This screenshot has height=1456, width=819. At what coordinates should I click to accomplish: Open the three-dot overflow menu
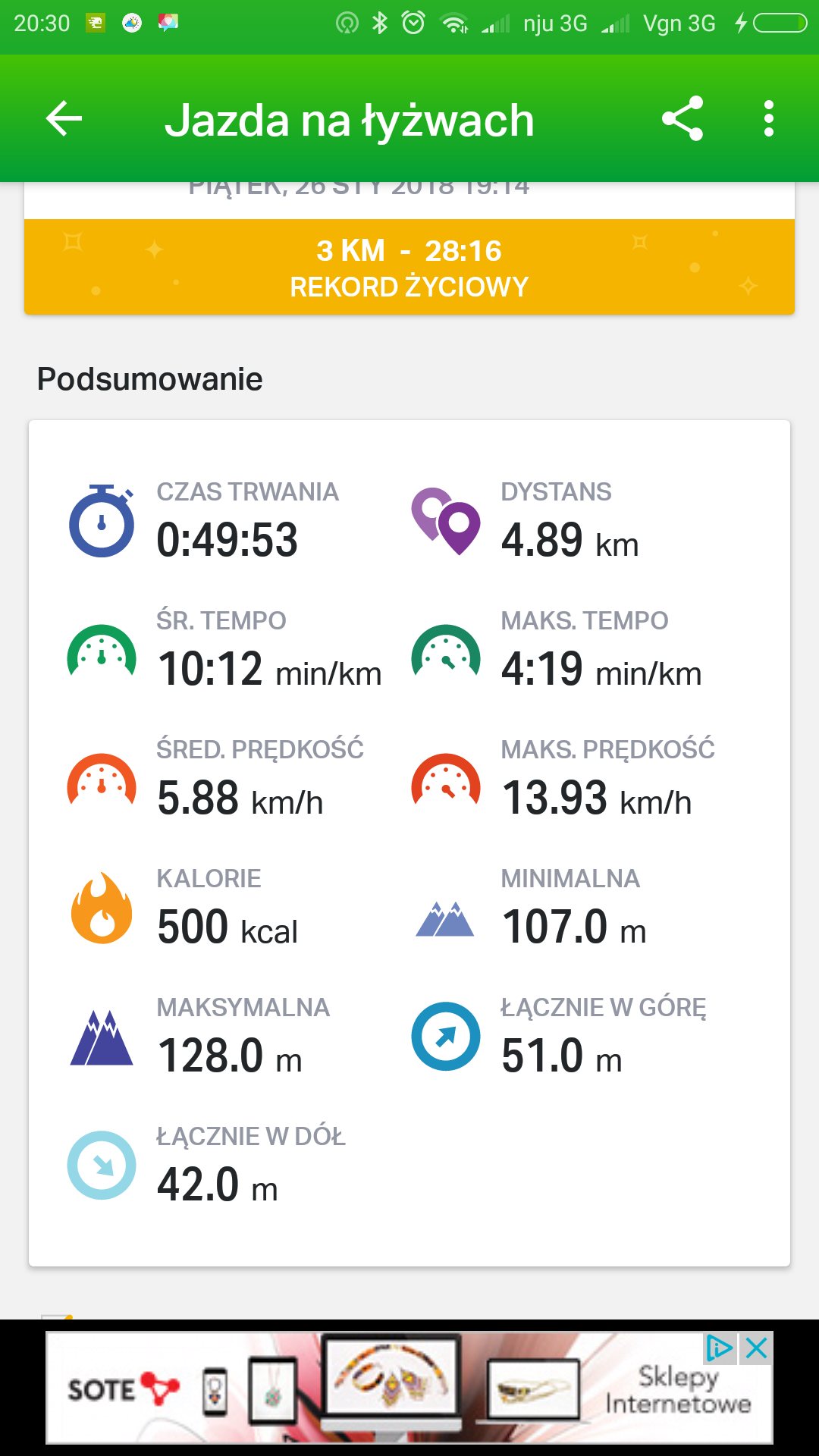point(769,118)
